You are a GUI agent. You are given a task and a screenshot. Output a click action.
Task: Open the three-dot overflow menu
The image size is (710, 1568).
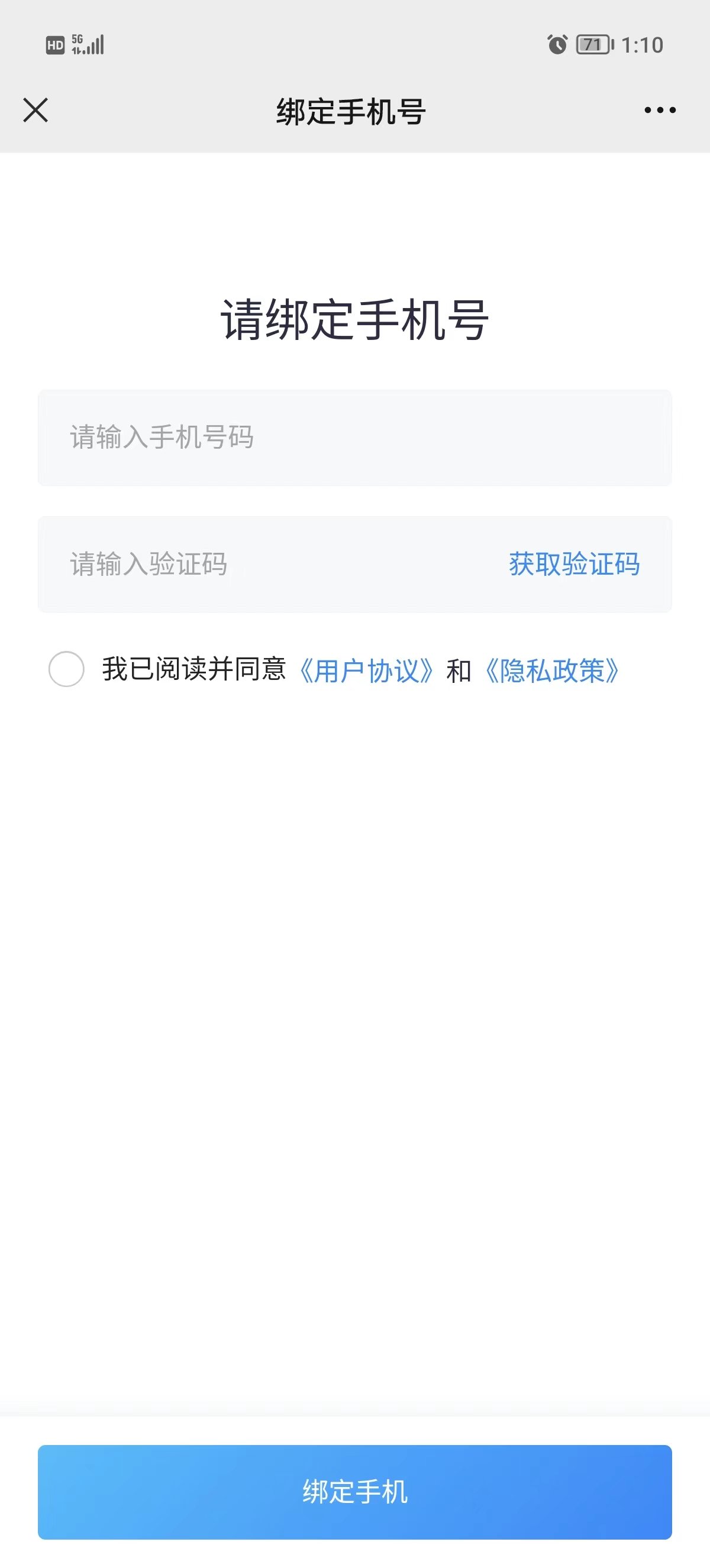click(x=660, y=110)
